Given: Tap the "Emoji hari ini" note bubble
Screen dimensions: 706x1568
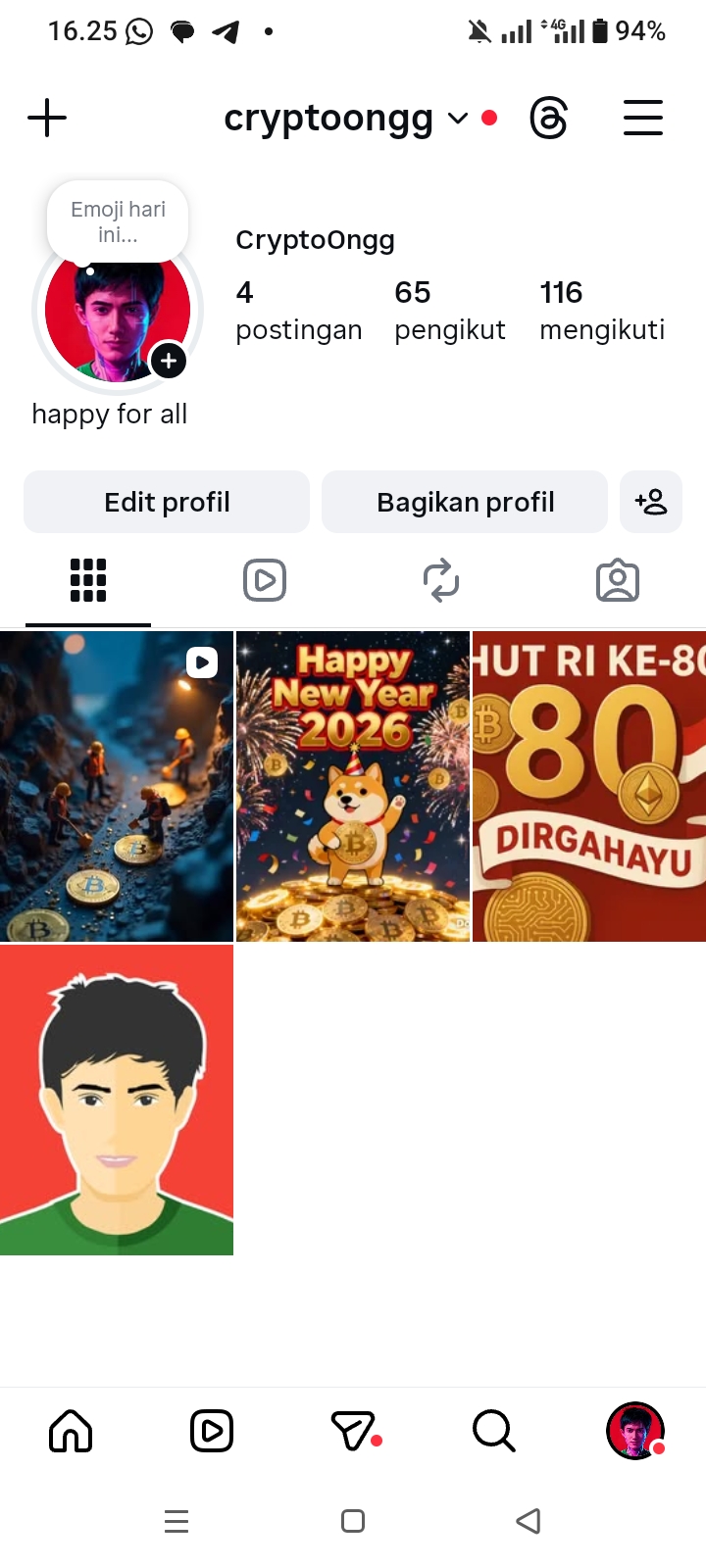Looking at the screenshot, I should click(118, 221).
